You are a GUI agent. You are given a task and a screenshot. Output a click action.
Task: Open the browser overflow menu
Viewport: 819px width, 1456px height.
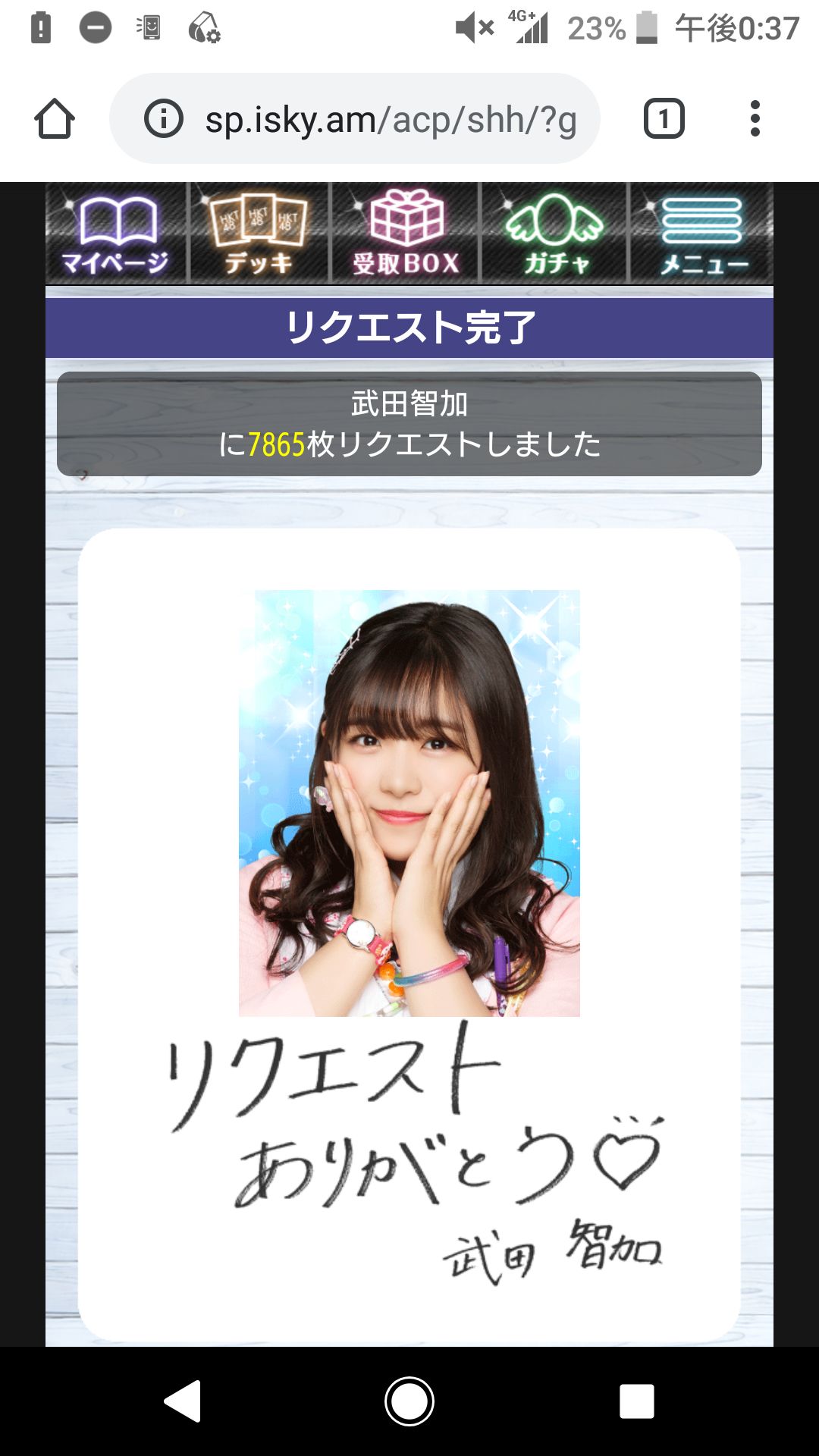click(x=755, y=119)
